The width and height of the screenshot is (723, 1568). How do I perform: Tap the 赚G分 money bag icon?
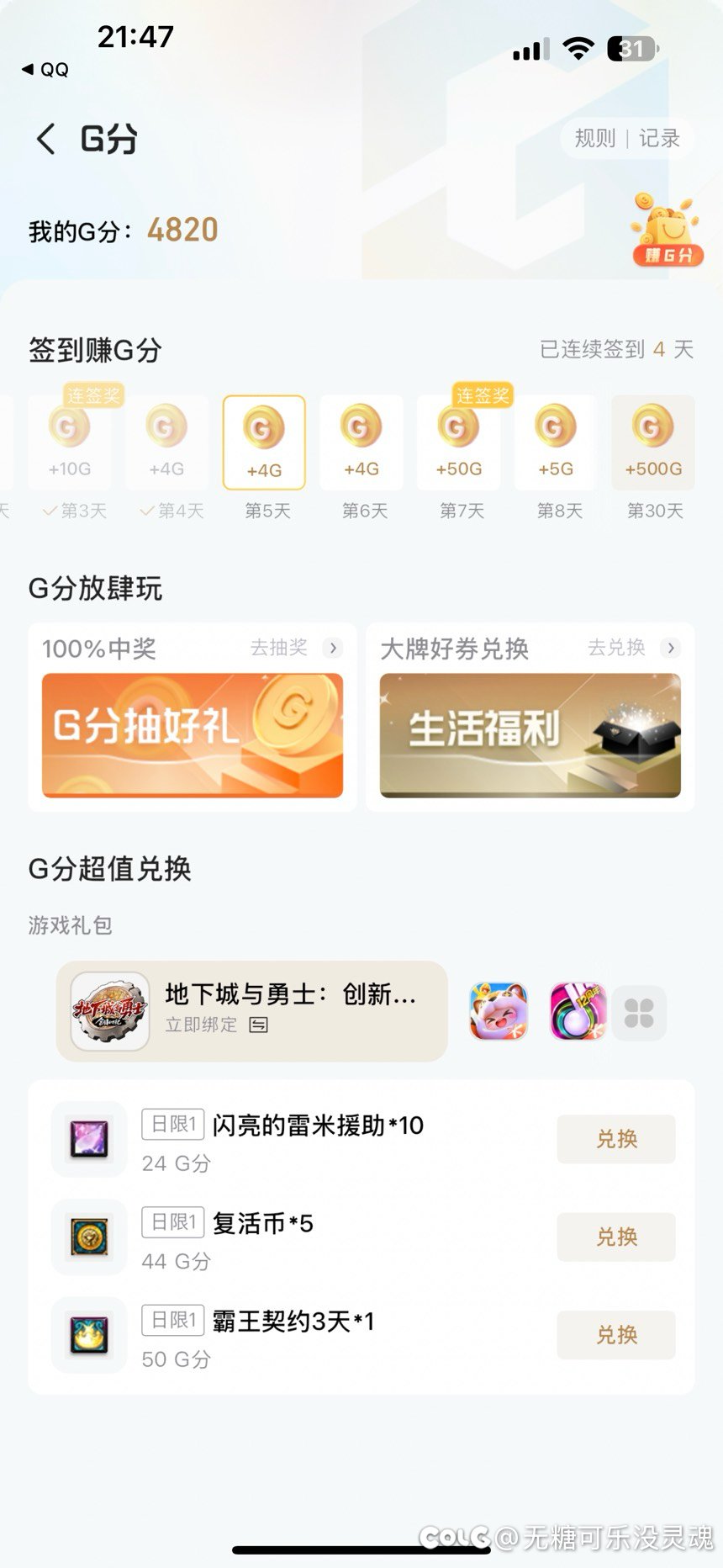[665, 230]
